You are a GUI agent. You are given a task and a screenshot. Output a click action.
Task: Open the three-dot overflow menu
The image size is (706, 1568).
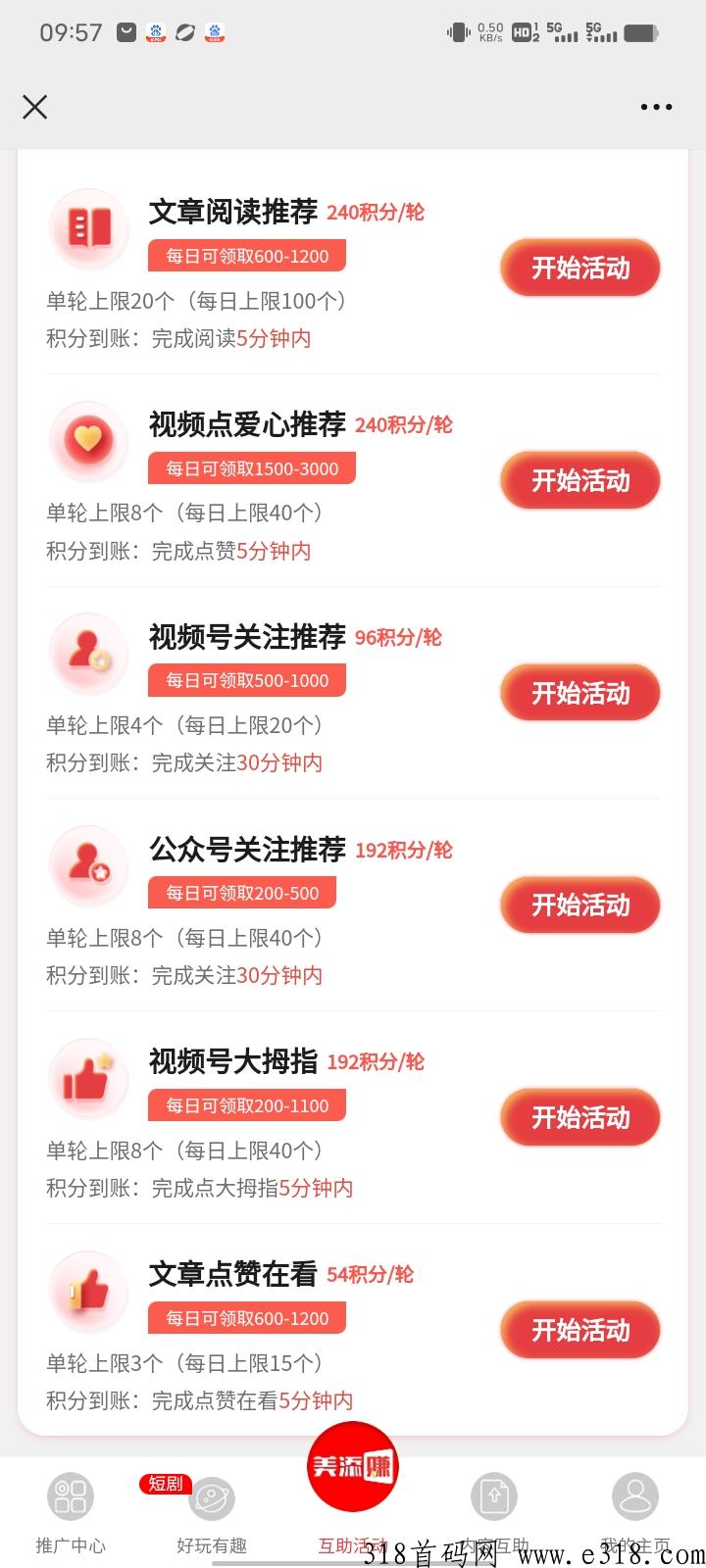coord(656,107)
